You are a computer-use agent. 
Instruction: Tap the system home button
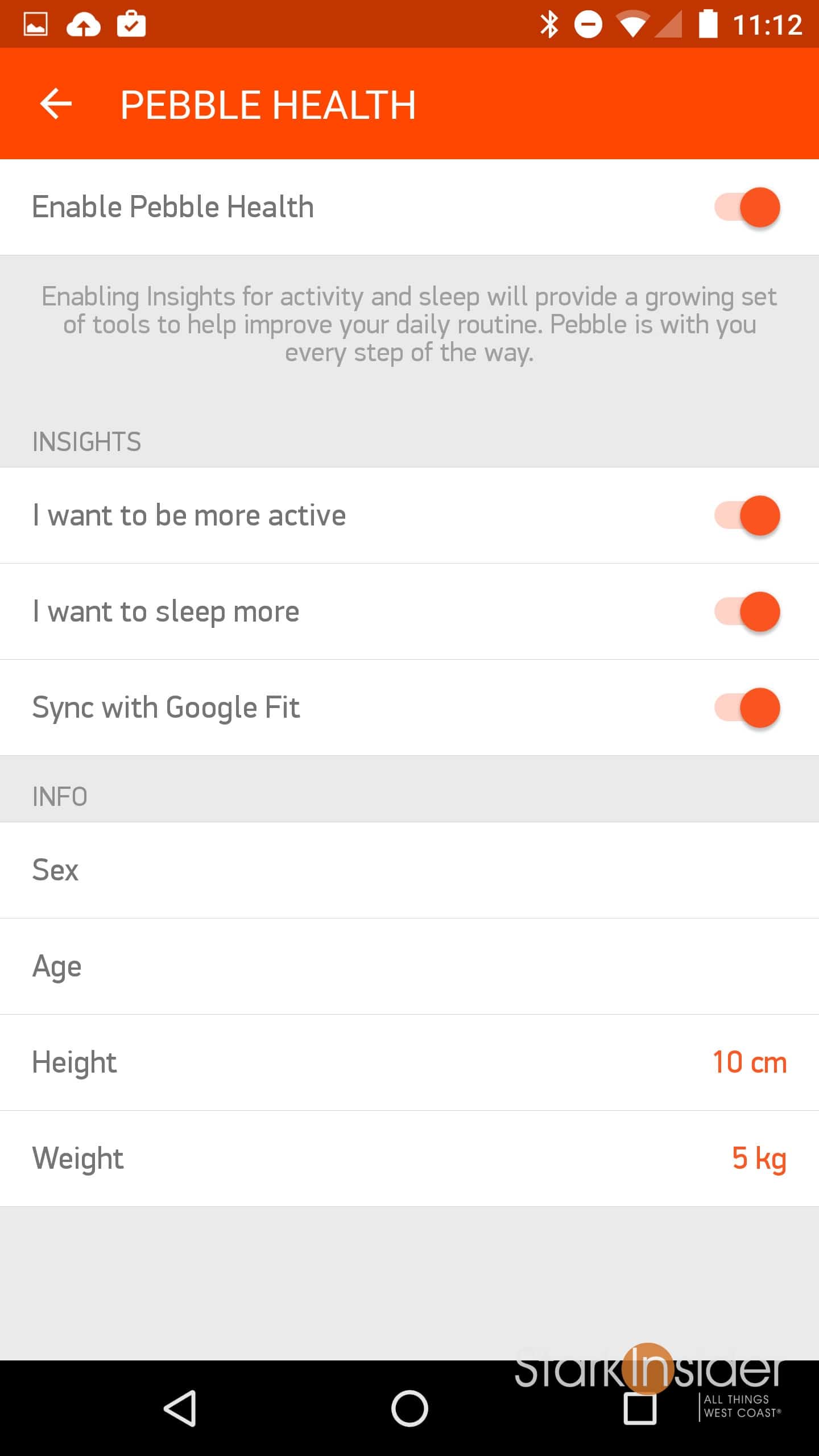coord(409,1409)
